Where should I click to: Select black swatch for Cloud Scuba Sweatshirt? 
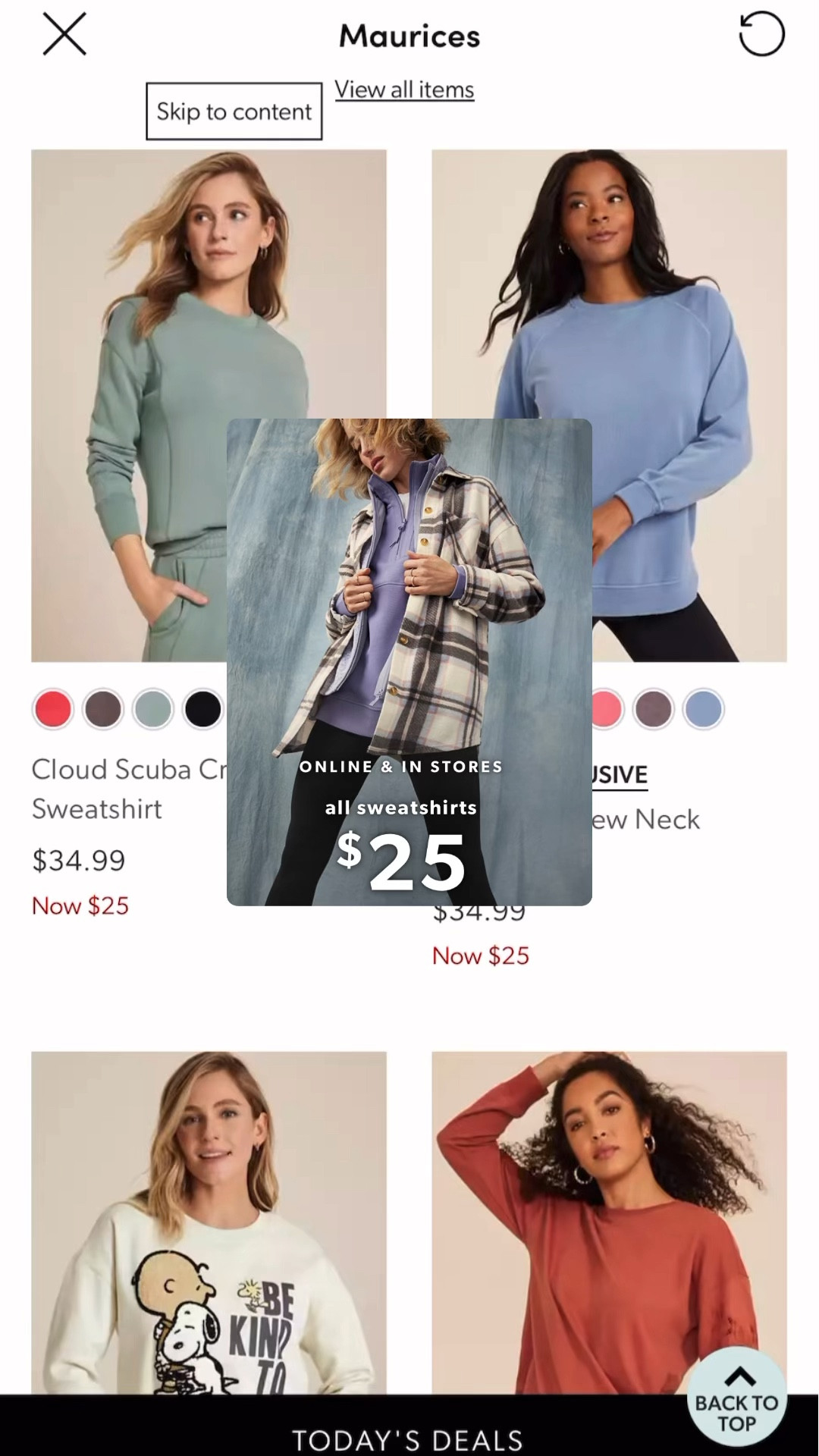202,710
